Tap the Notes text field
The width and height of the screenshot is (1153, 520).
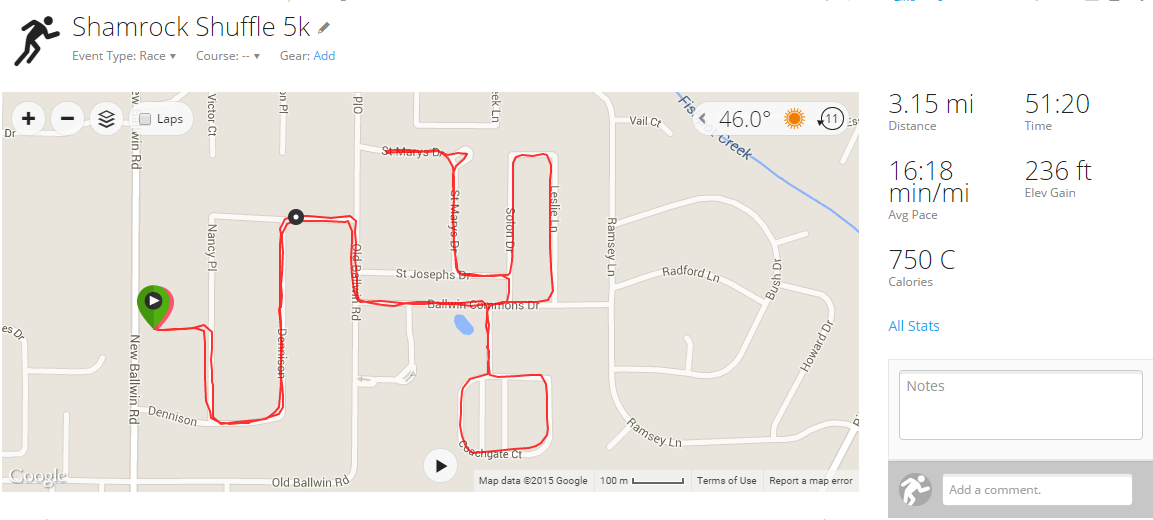pos(1020,404)
